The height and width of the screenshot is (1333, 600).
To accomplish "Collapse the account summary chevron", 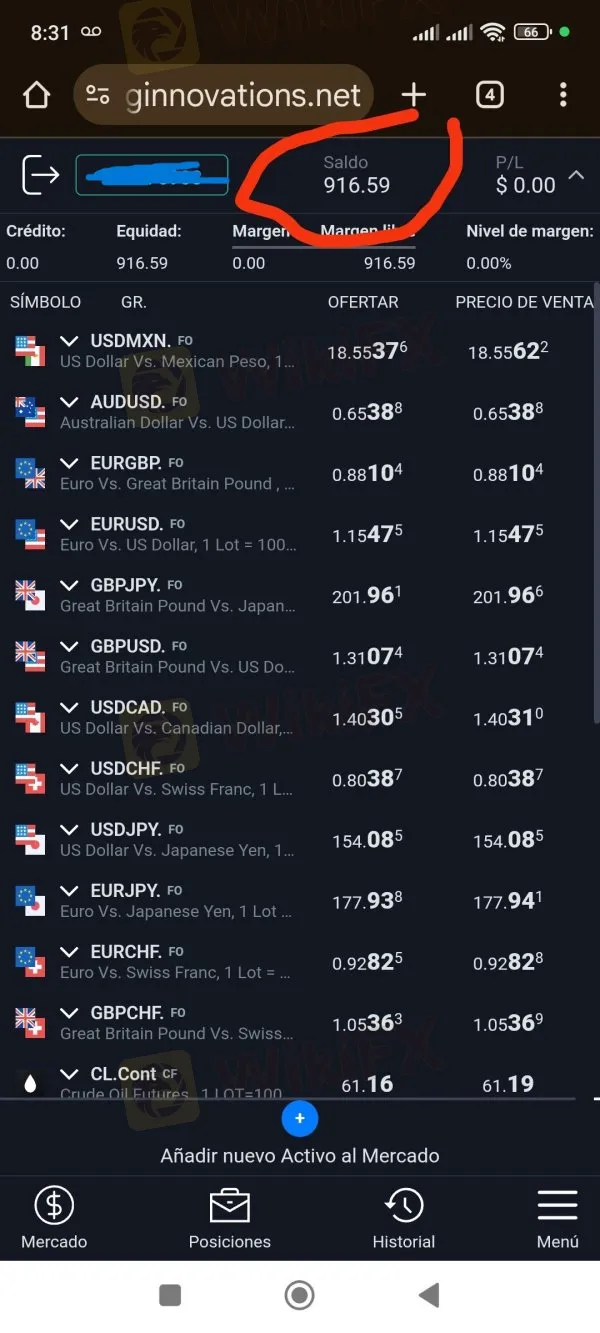I will pyautogui.click(x=576, y=175).
